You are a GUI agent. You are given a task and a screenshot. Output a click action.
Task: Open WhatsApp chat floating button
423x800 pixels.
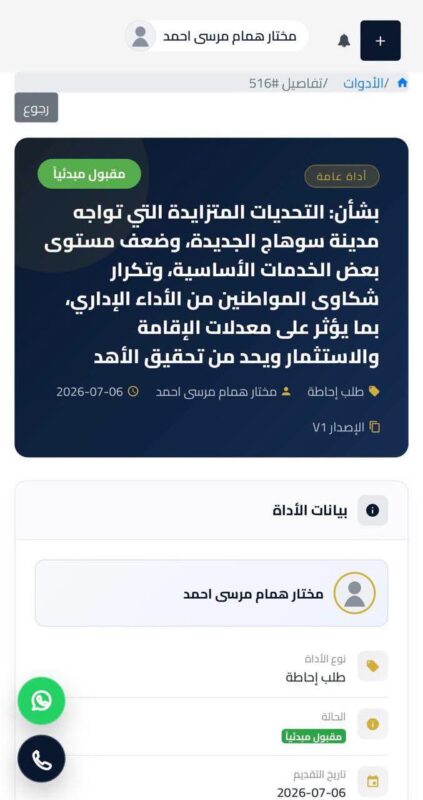41,701
